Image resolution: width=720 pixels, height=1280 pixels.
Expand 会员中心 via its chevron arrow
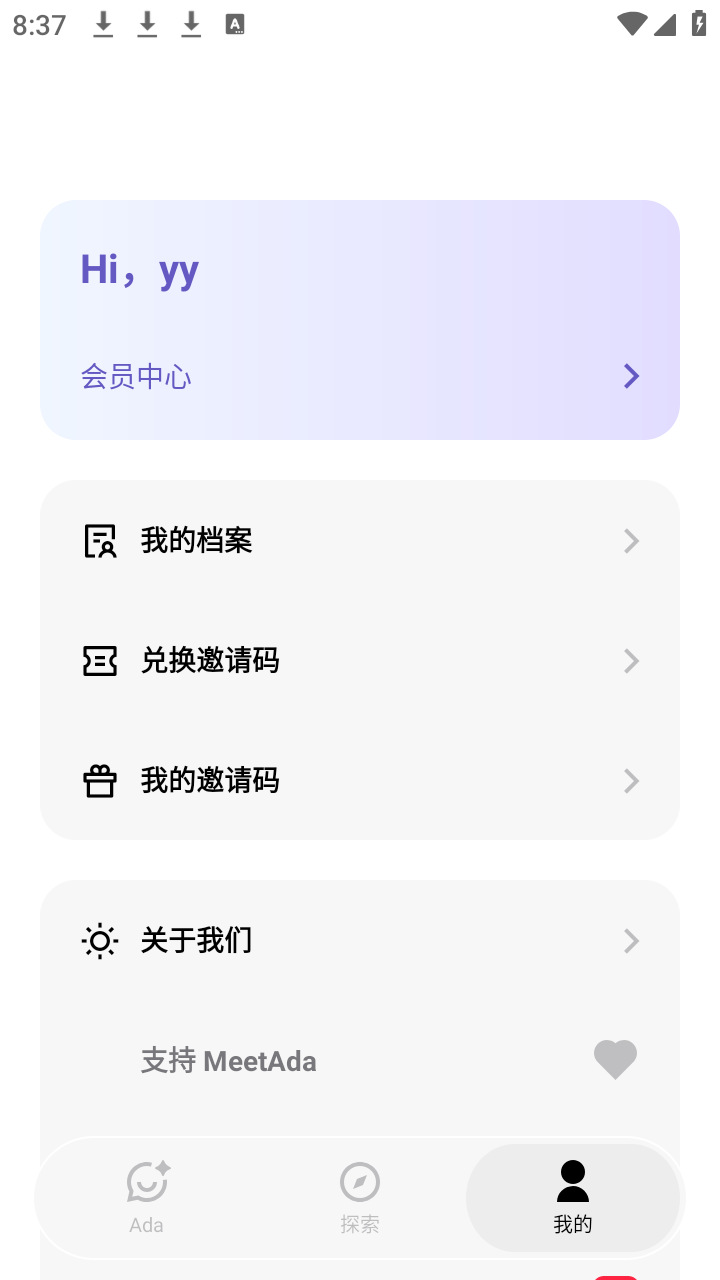[x=630, y=376]
